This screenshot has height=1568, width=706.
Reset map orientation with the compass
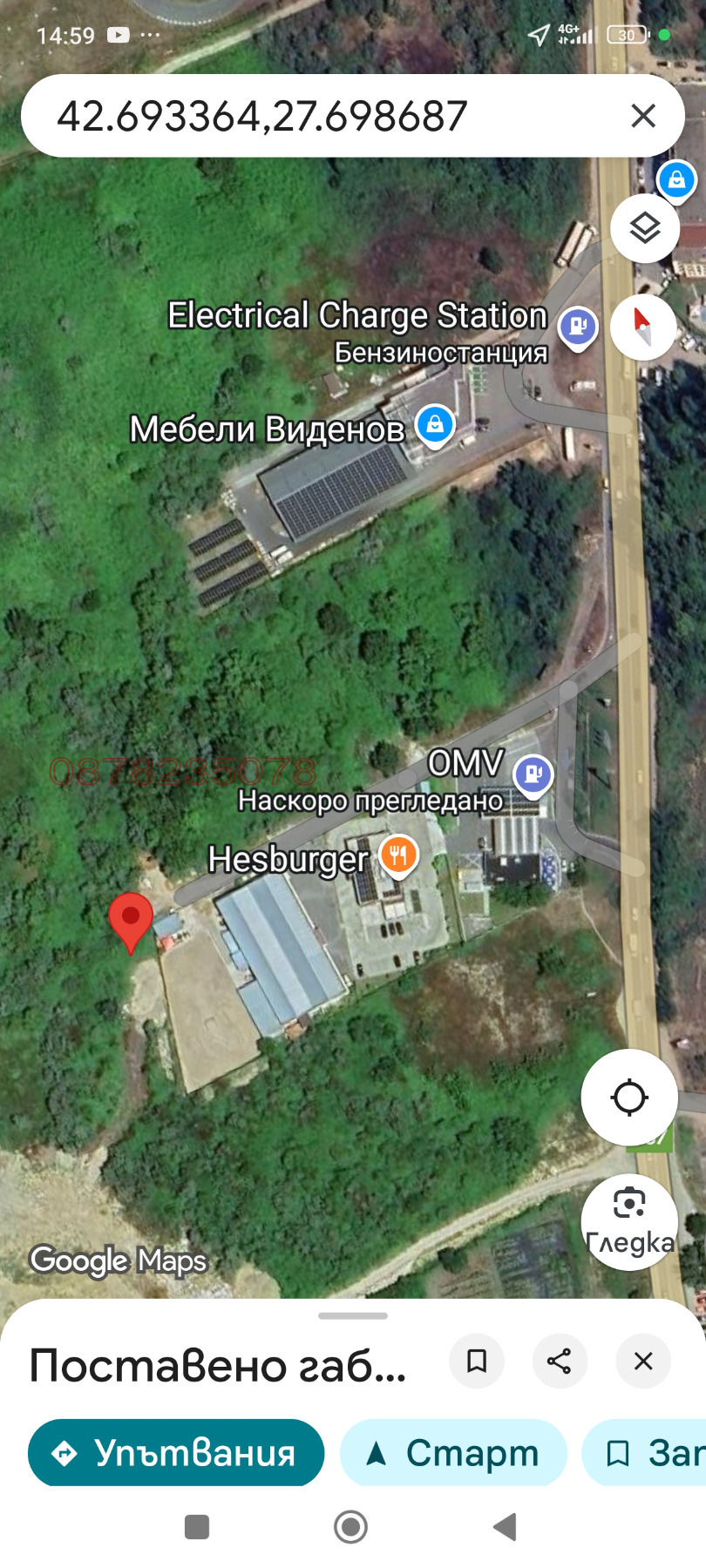643,328
